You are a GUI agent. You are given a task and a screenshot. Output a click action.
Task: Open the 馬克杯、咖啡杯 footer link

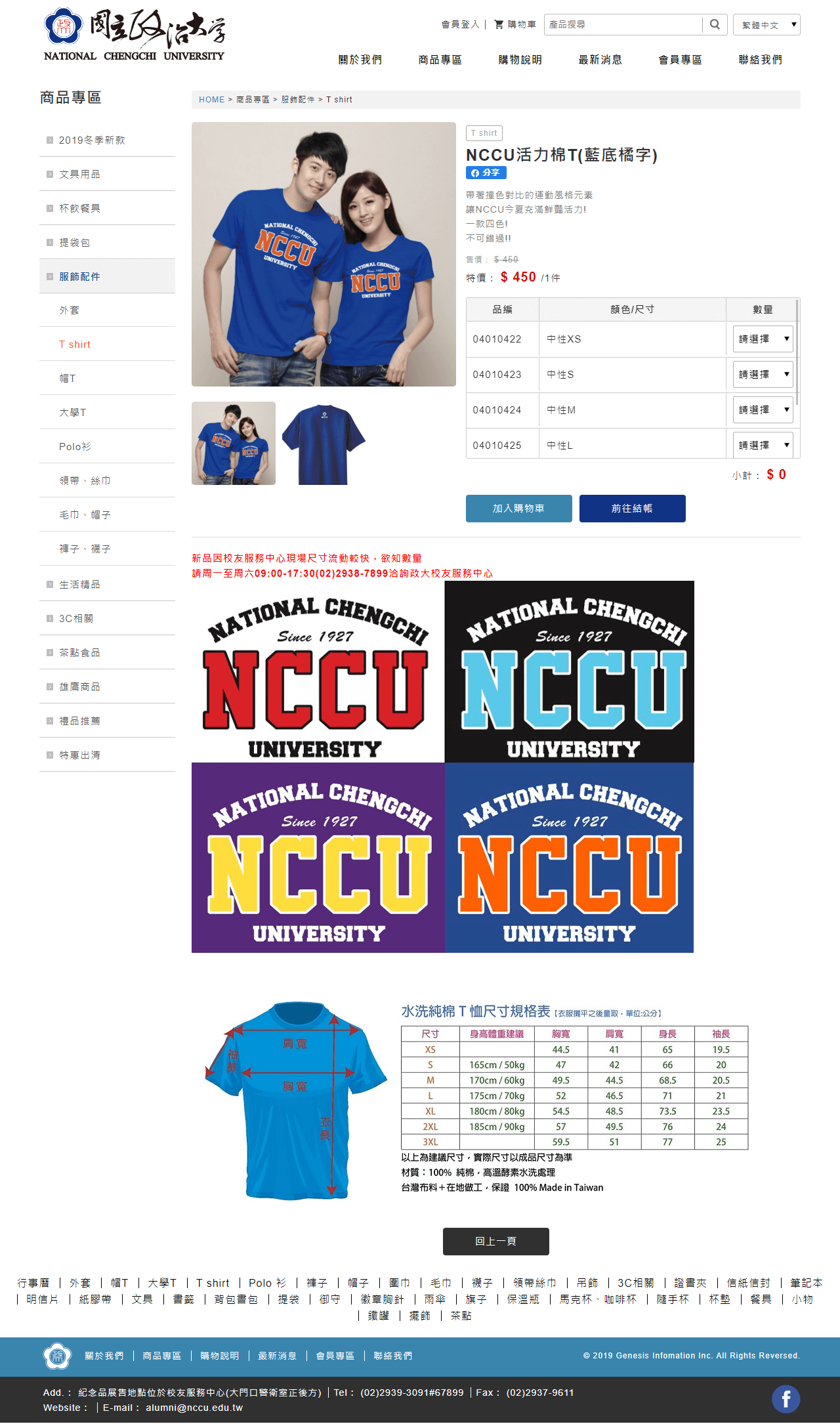pyautogui.click(x=597, y=1299)
